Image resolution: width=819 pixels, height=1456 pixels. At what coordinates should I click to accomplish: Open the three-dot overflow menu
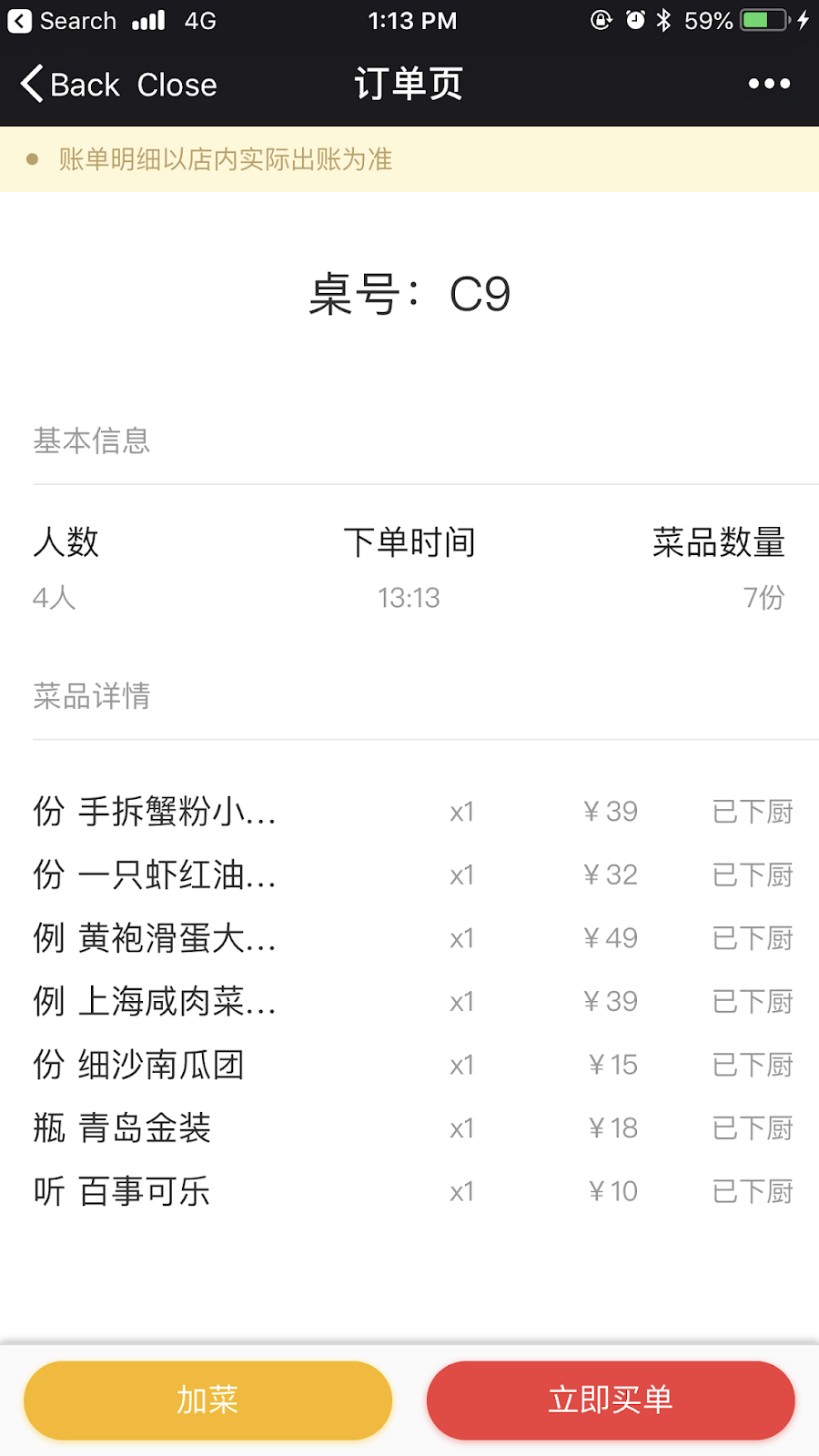(769, 84)
